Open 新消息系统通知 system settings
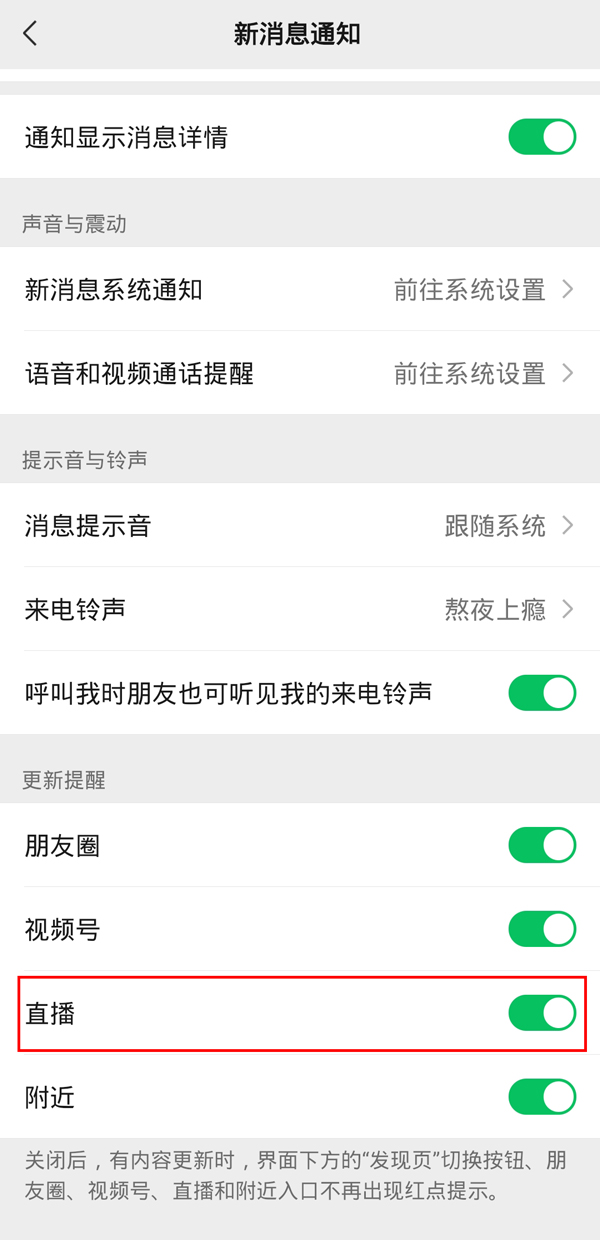Screen dimensions: 600x1240 tap(300, 290)
